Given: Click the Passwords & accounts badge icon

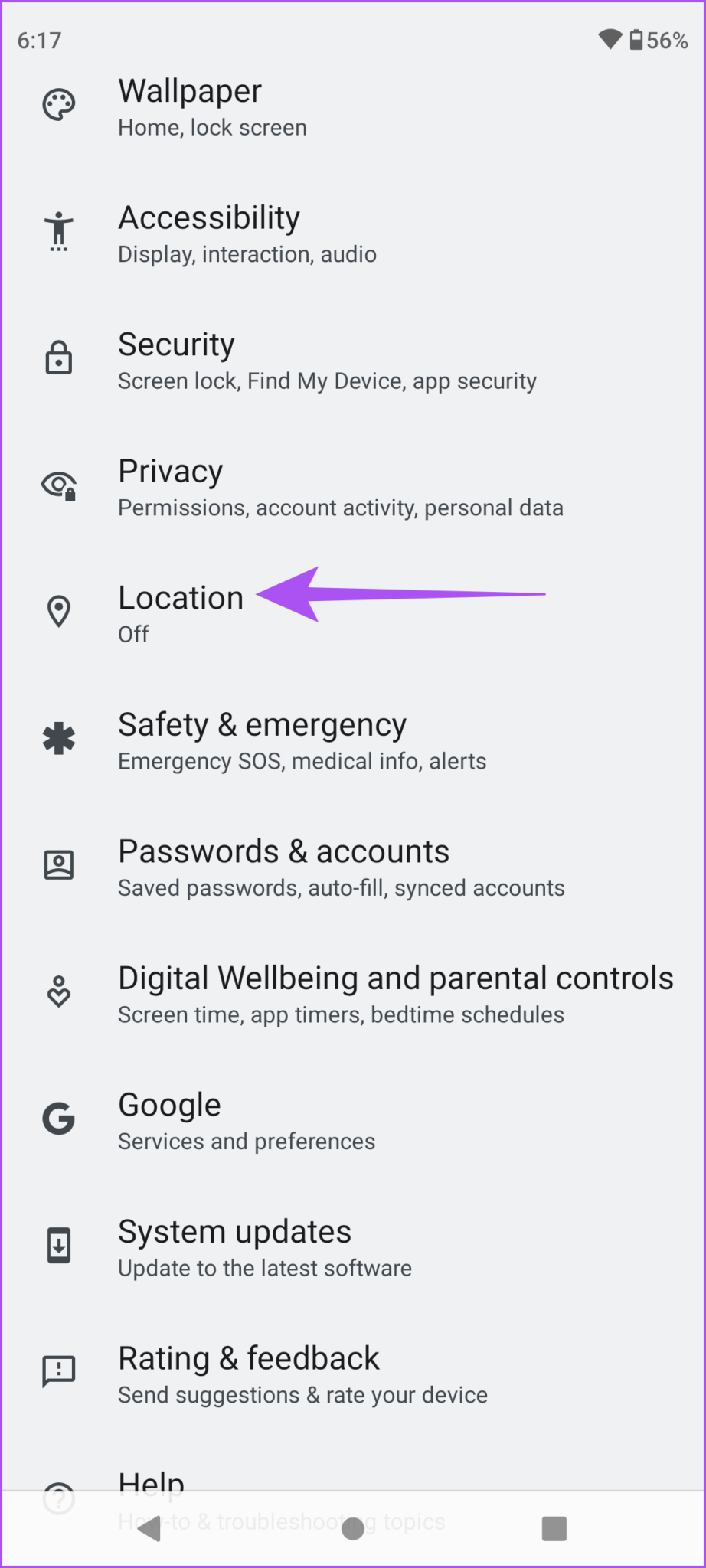Looking at the screenshot, I should 59,864.
